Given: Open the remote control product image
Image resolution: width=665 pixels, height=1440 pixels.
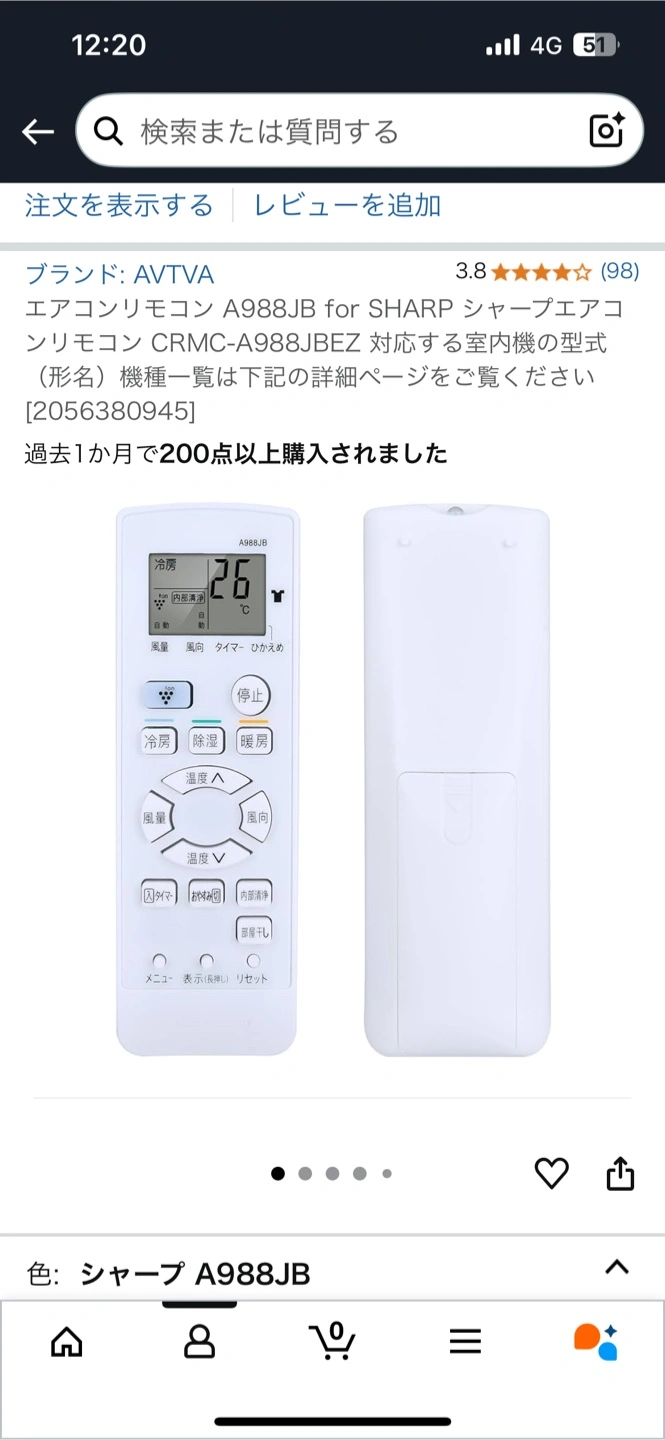Looking at the screenshot, I should (x=332, y=781).
